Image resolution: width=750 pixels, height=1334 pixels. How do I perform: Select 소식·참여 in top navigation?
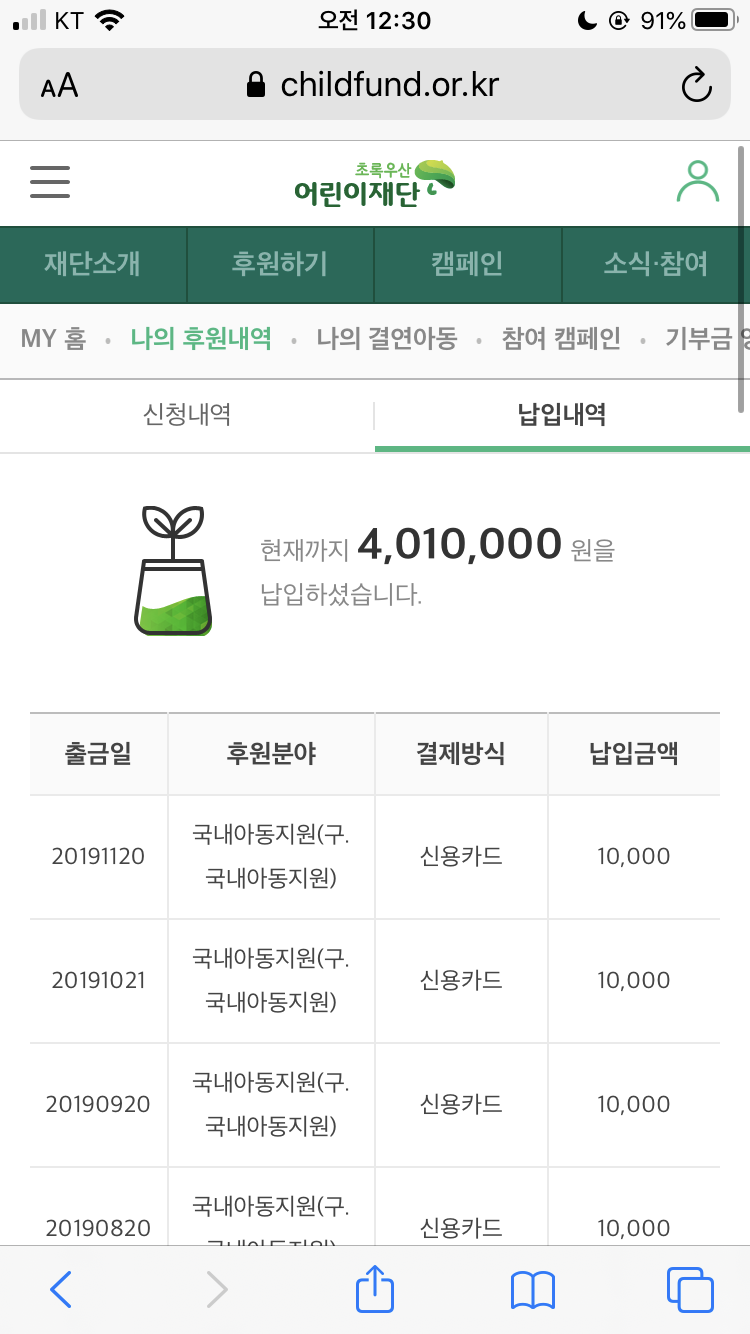pos(655,265)
